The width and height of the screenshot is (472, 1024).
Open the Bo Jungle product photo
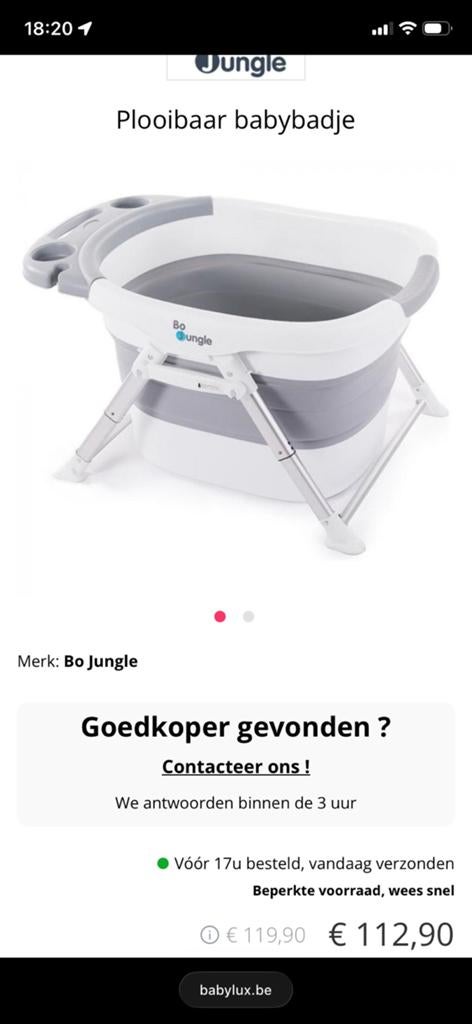point(236,374)
